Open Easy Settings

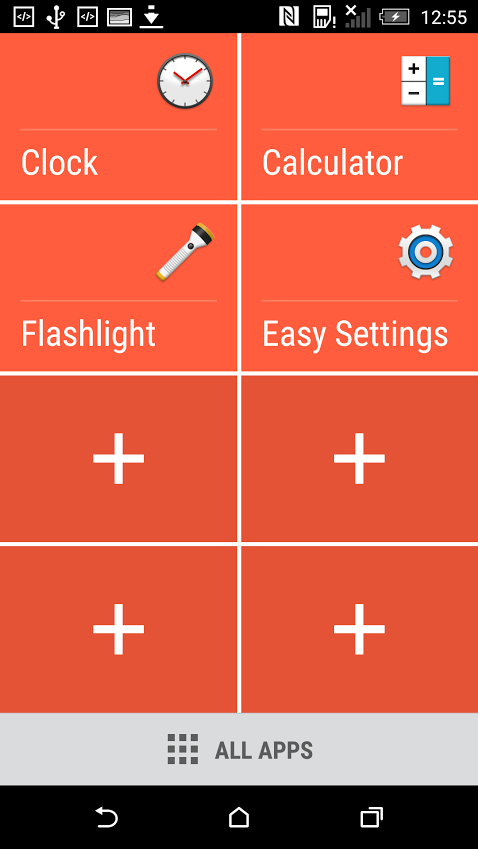[x=359, y=288]
